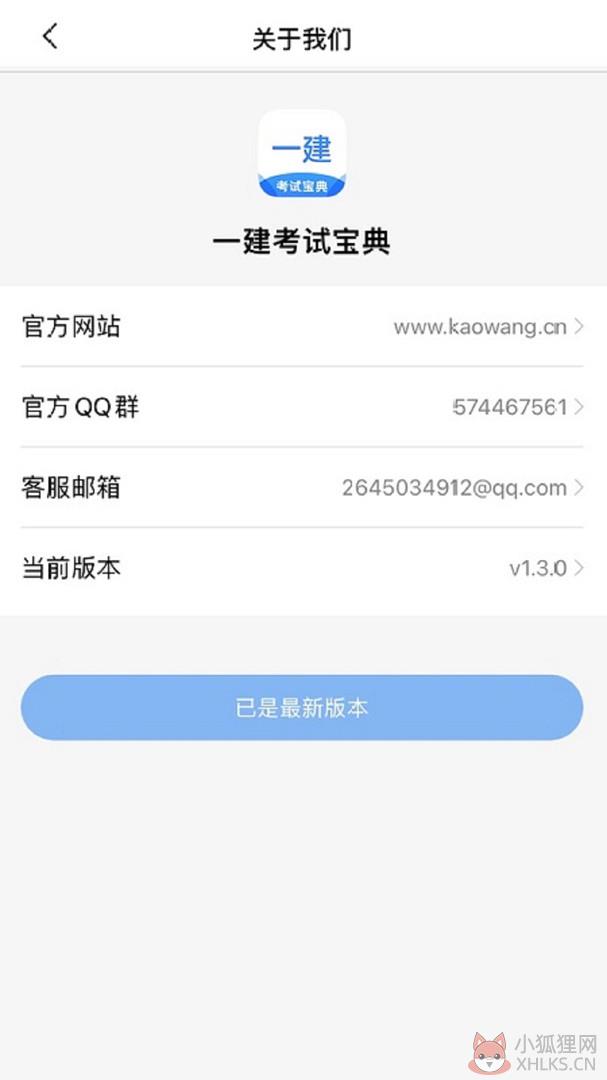
Task: Open the 当前版本 row
Action: [303, 569]
